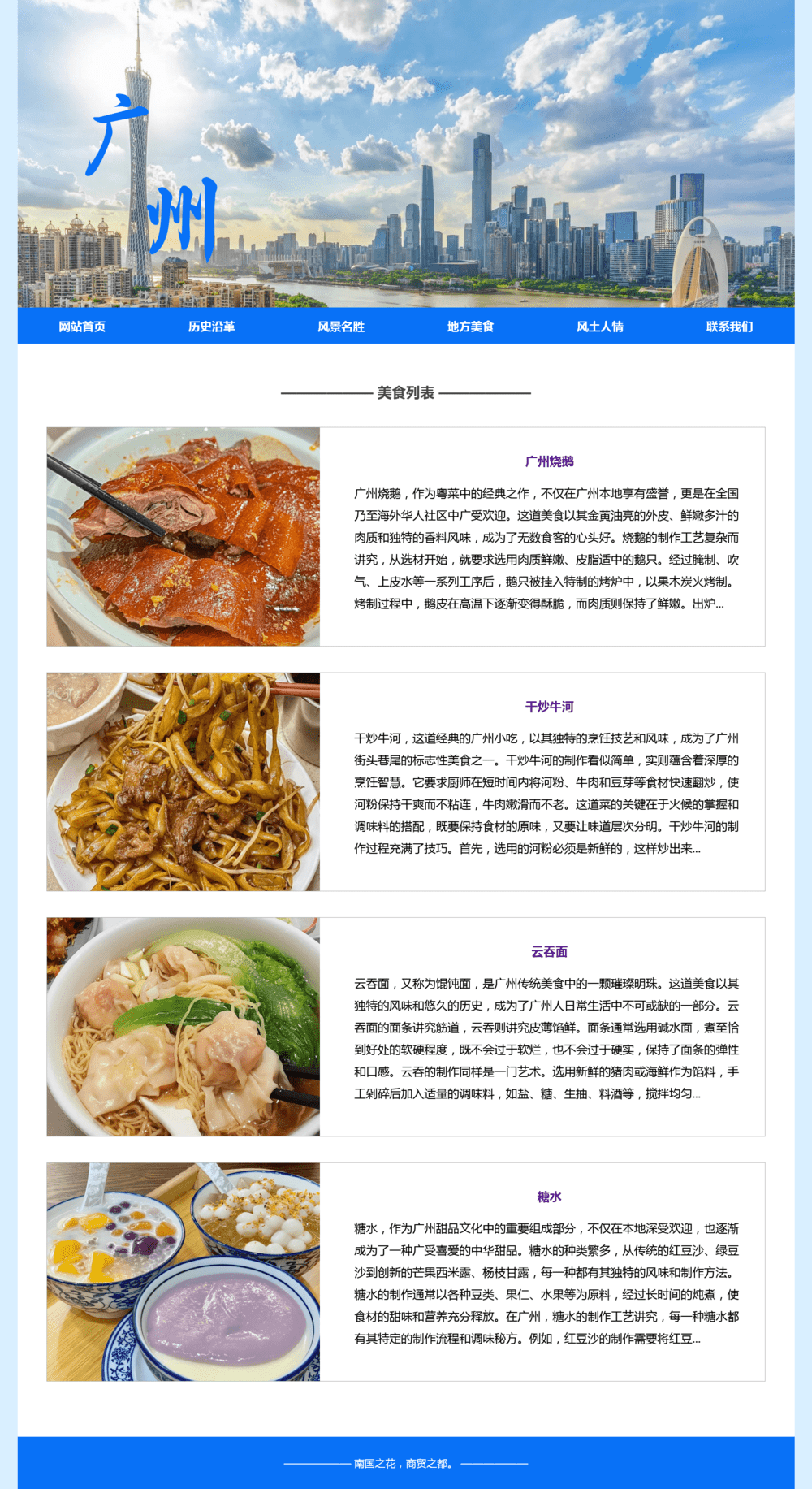View the wonton noodle soup photo
Viewport: 812px width, 1489px height.
pos(184,1027)
